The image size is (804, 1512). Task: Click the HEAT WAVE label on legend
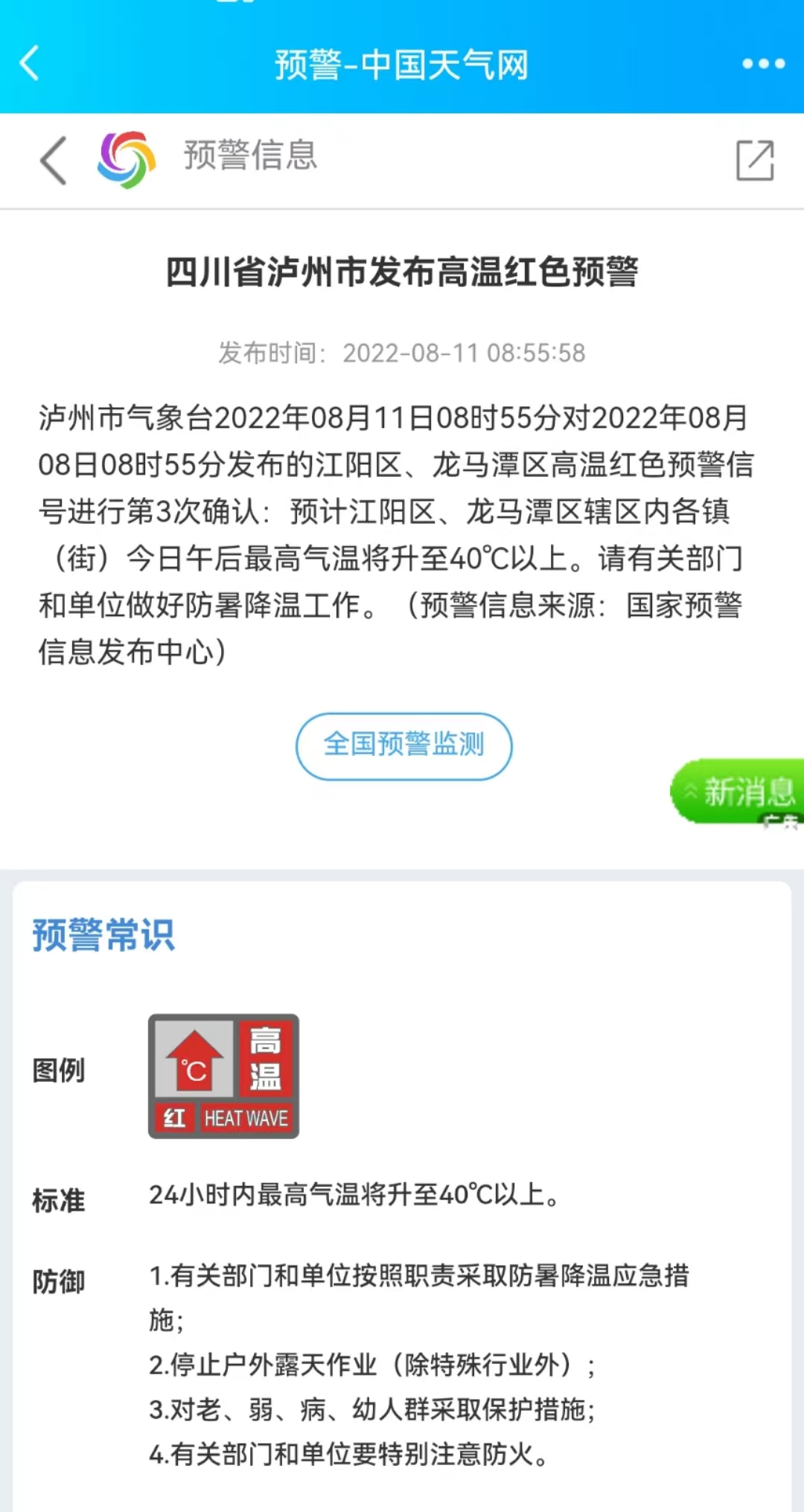coord(249,1118)
